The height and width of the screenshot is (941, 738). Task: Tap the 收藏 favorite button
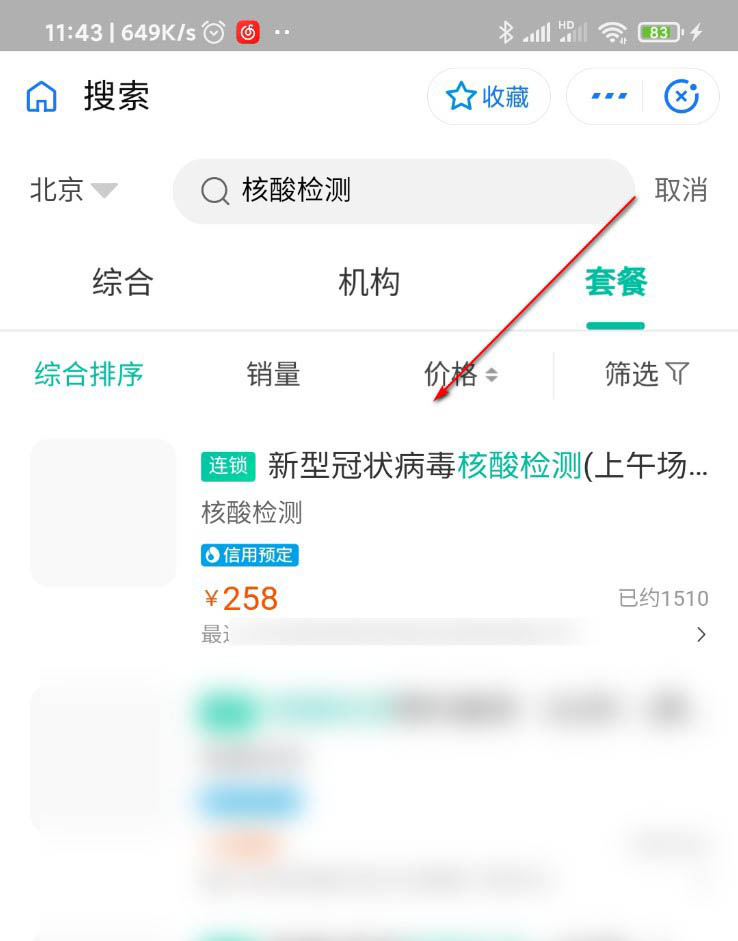[488, 97]
